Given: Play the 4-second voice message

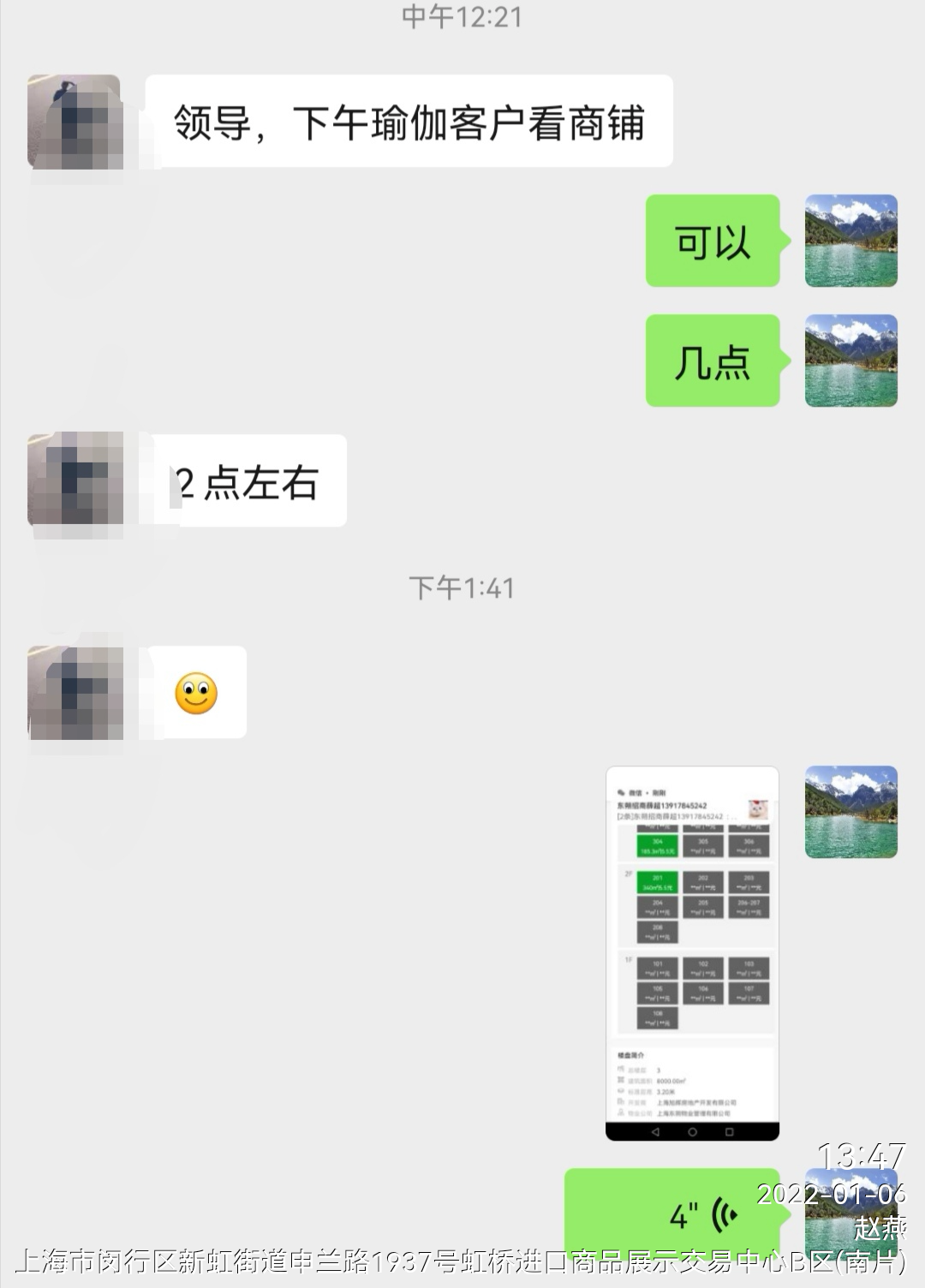Looking at the screenshot, I should tap(672, 1214).
